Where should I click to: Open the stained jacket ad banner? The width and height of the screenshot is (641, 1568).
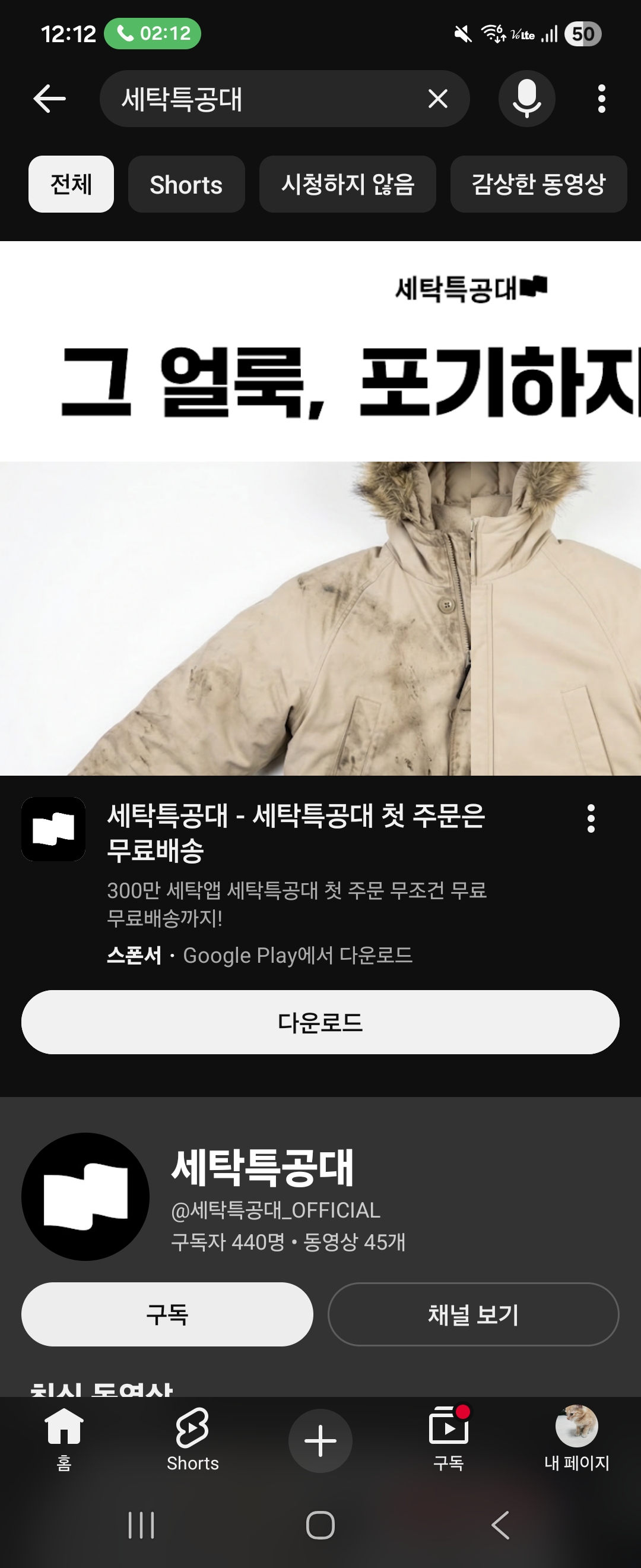click(320, 508)
